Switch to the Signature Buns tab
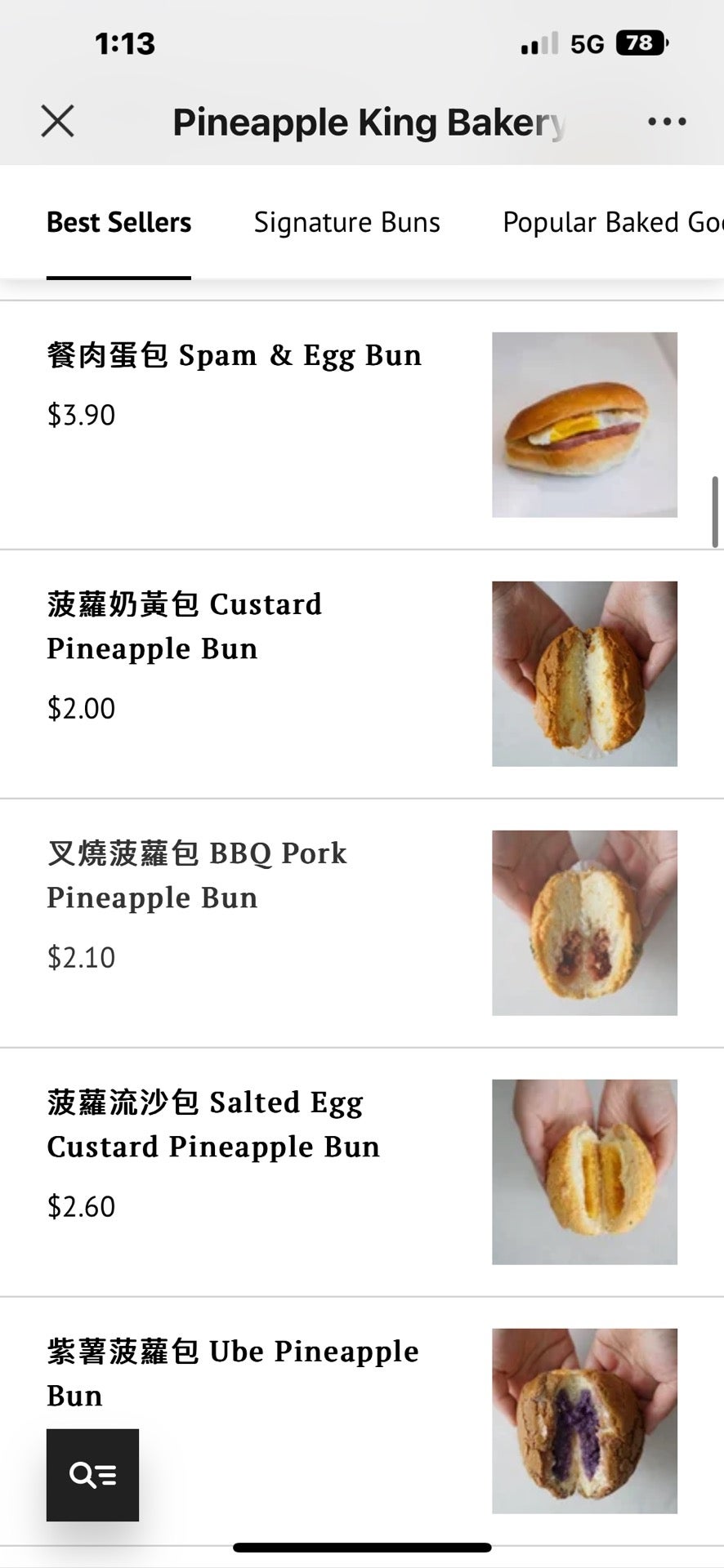This screenshot has width=724, height=1568. [x=346, y=222]
